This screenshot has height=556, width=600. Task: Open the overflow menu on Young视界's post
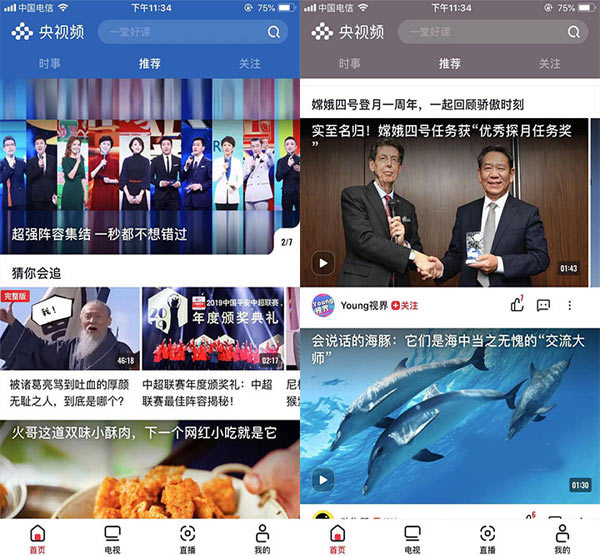coord(570,305)
